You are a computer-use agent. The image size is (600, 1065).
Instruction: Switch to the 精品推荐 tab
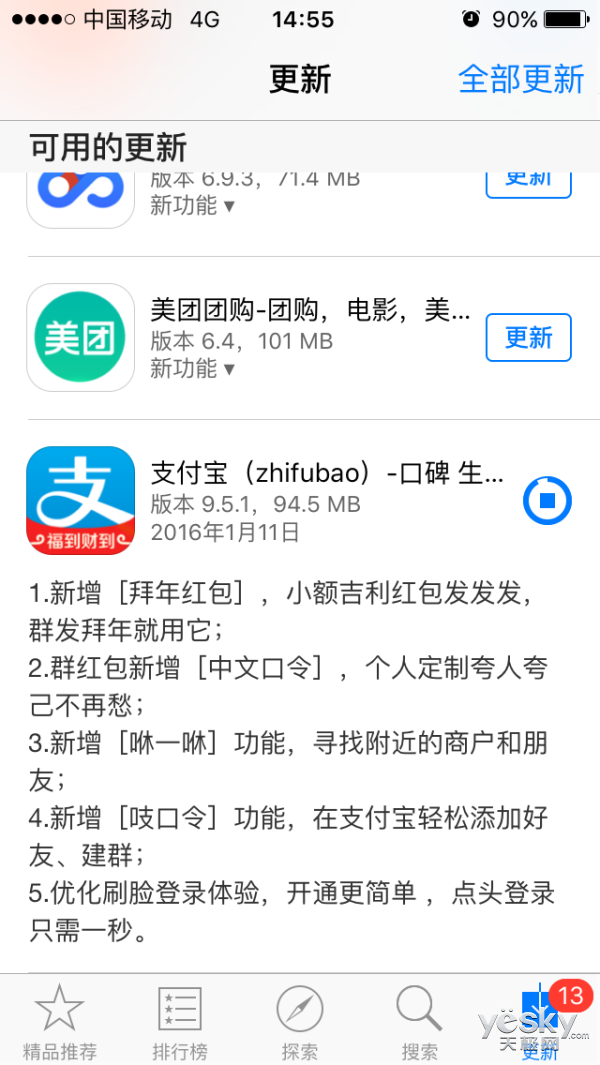tap(60, 1020)
